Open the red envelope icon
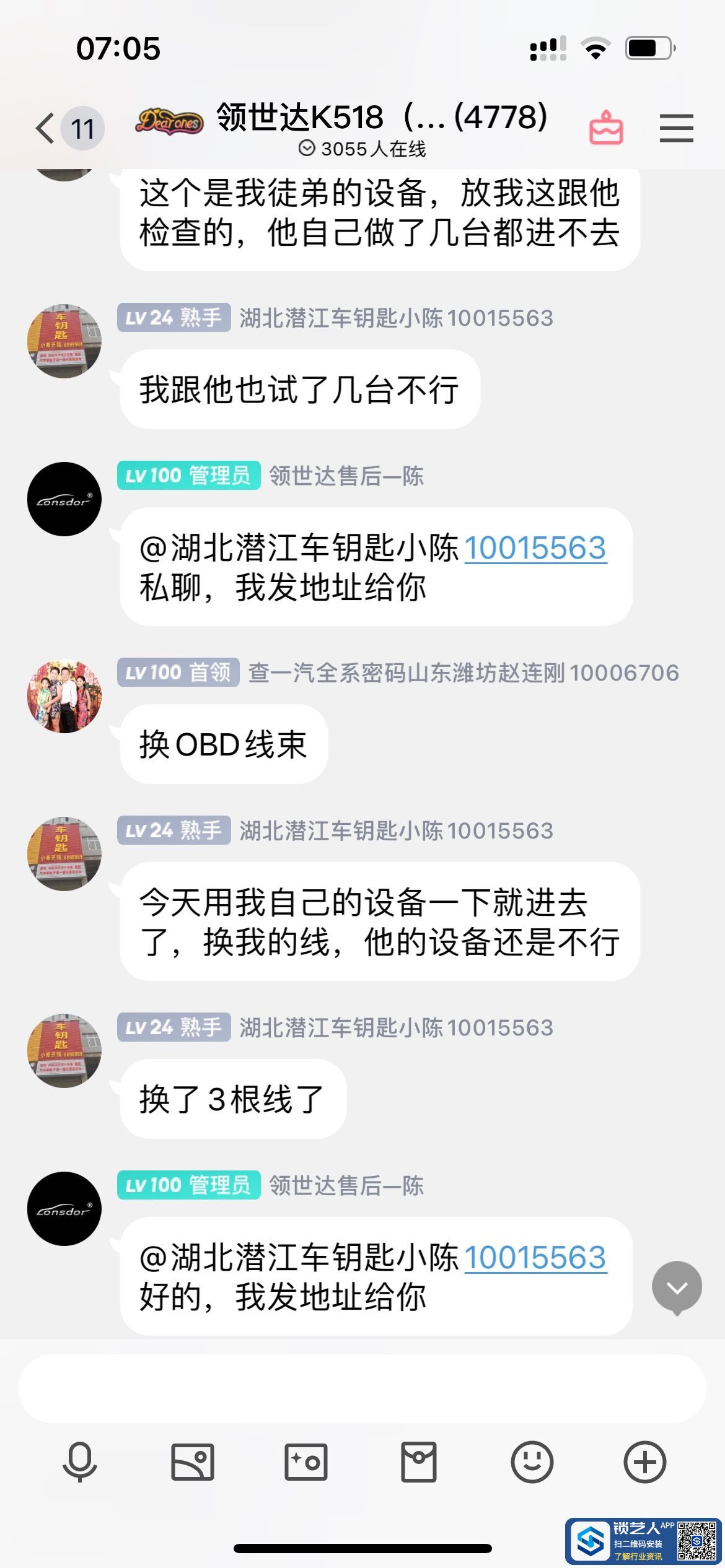Viewport: 725px width, 1568px height. point(419,1461)
